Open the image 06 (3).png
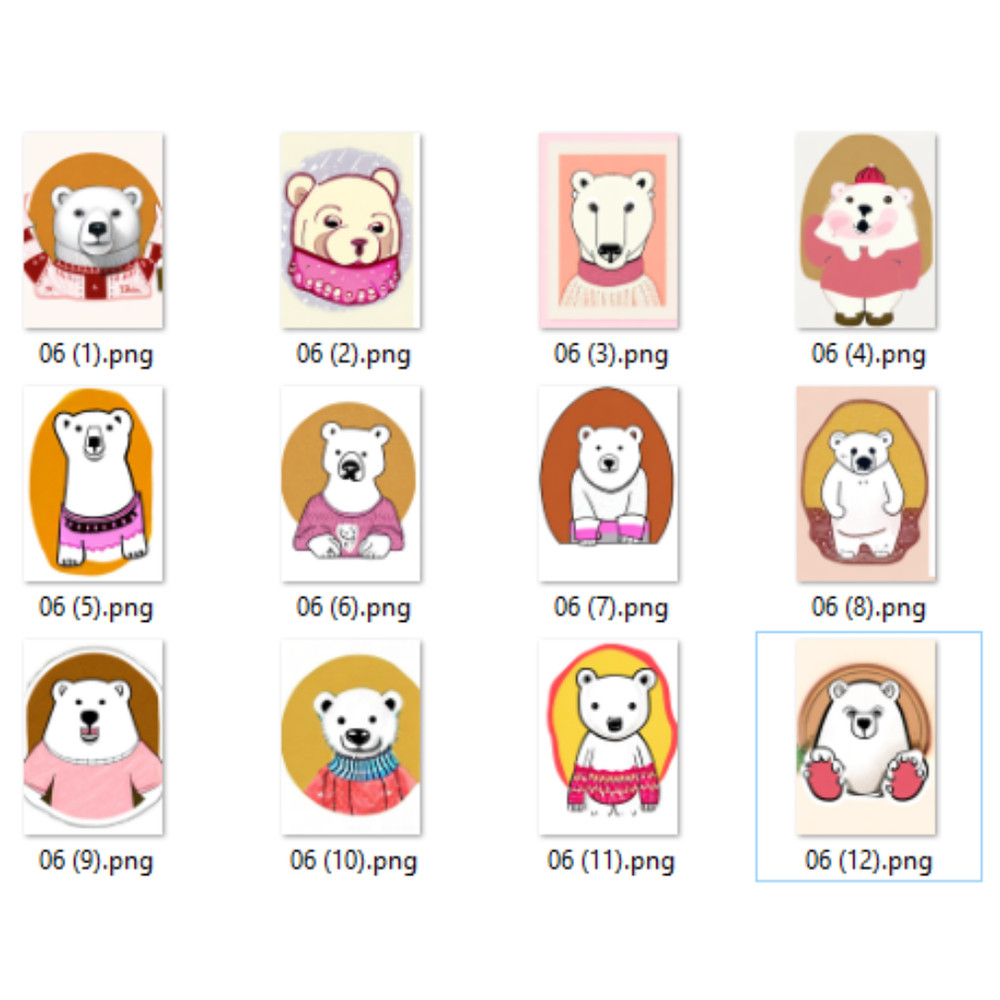1000x1000 pixels. click(x=609, y=231)
